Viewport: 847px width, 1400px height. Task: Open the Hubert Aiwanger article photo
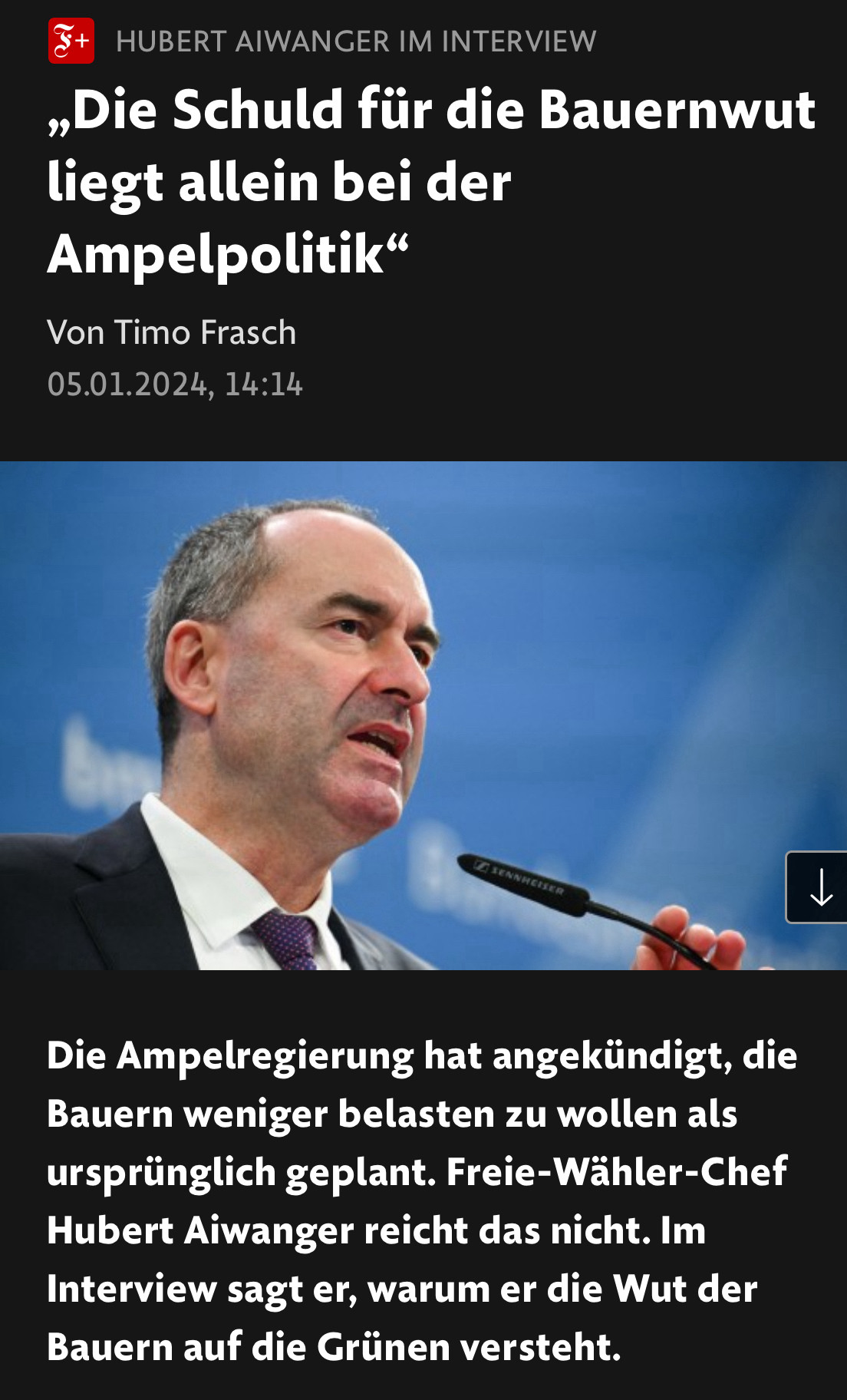point(423,715)
